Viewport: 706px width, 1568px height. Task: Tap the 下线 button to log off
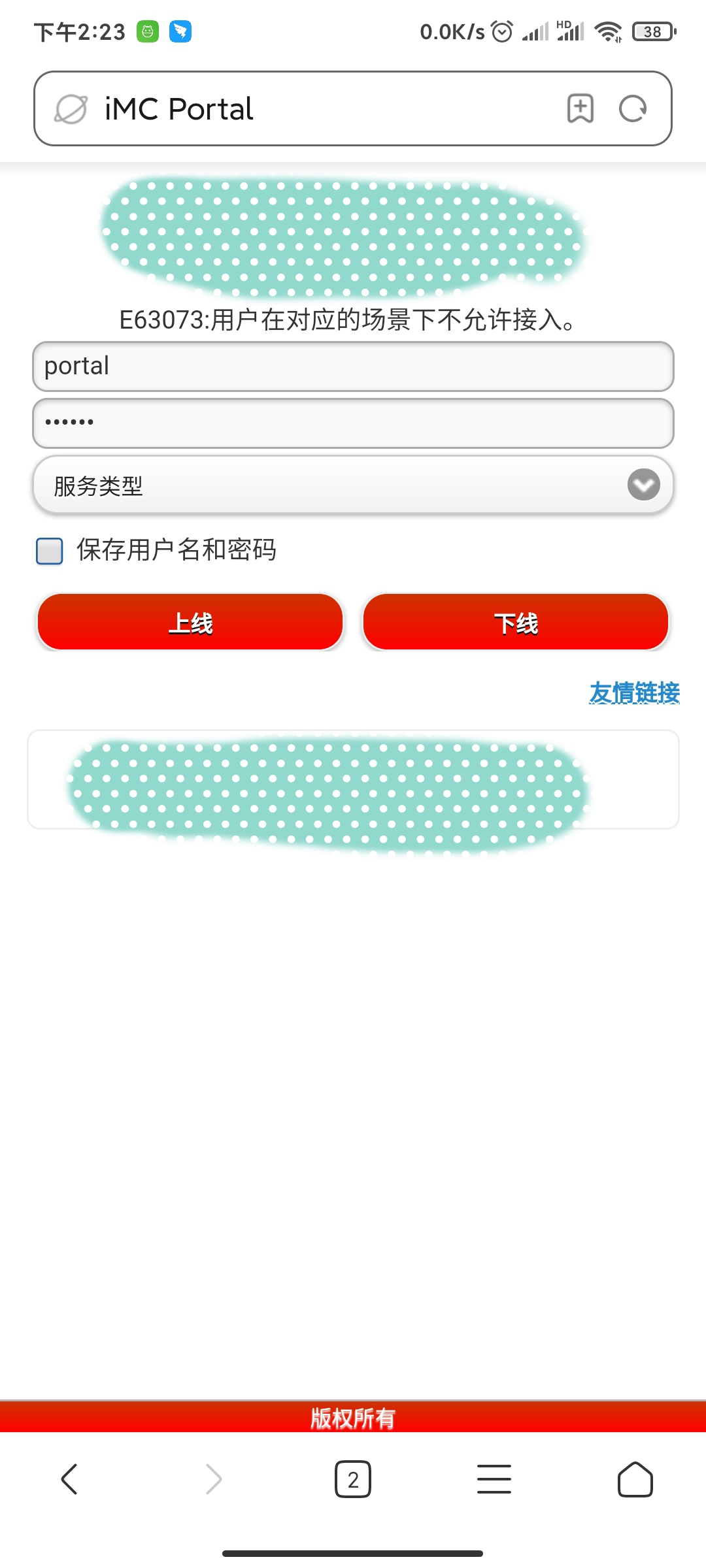tap(516, 623)
